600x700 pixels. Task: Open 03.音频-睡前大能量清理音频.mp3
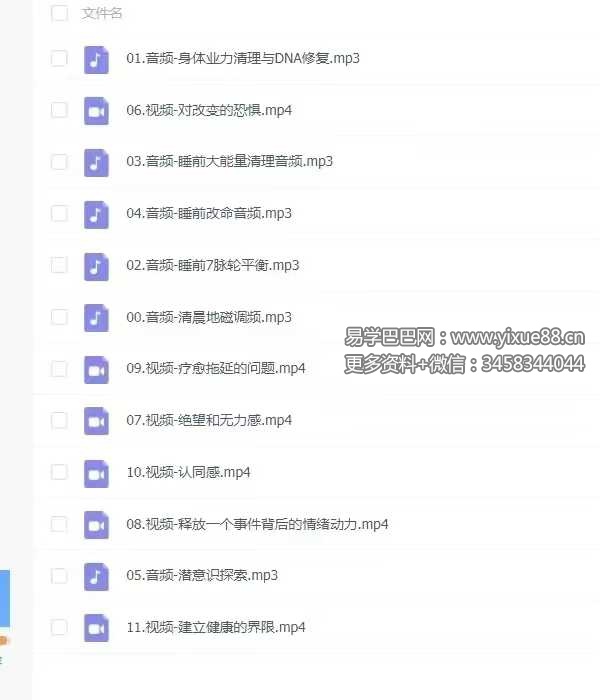pyautogui.click(x=229, y=161)
